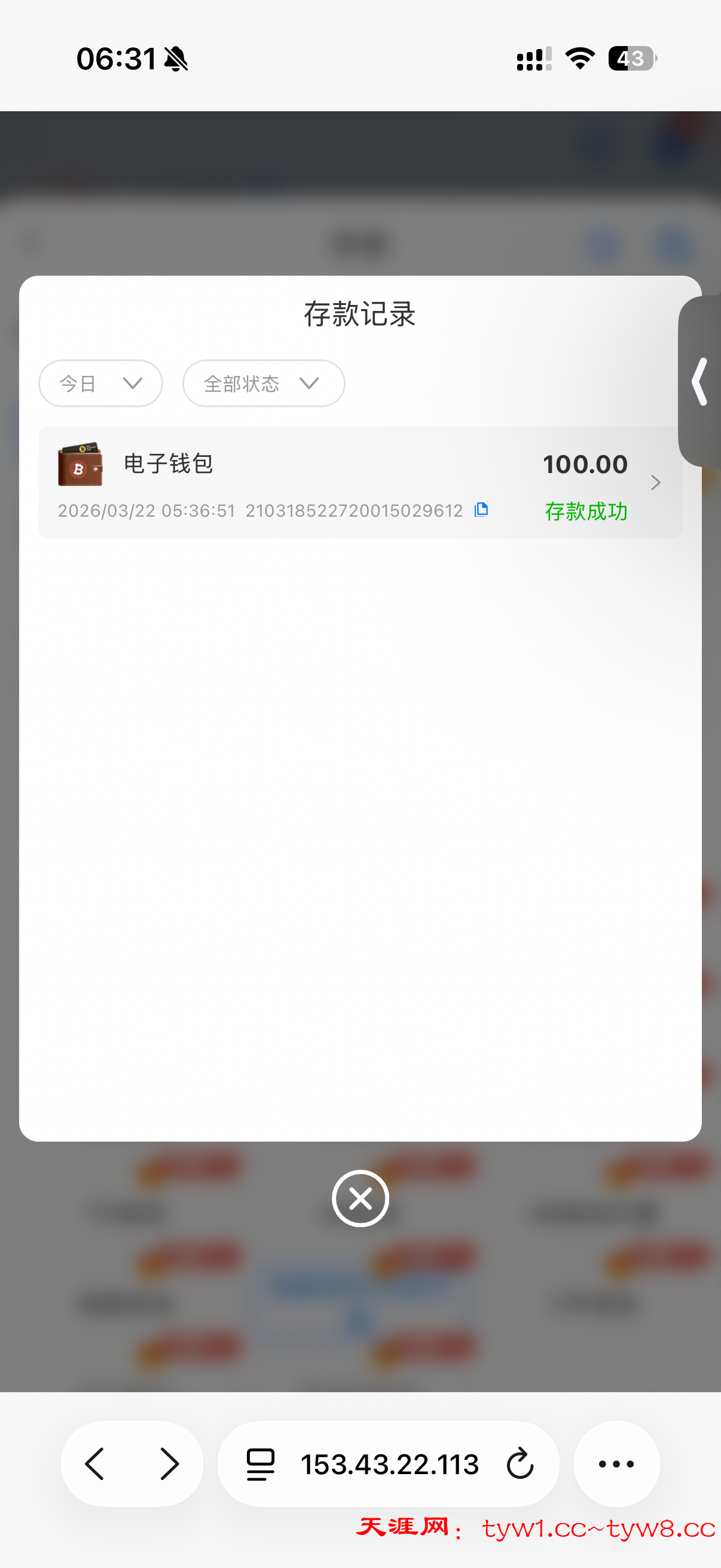Open the 全部状态 status filter

(x=264, y=383)
